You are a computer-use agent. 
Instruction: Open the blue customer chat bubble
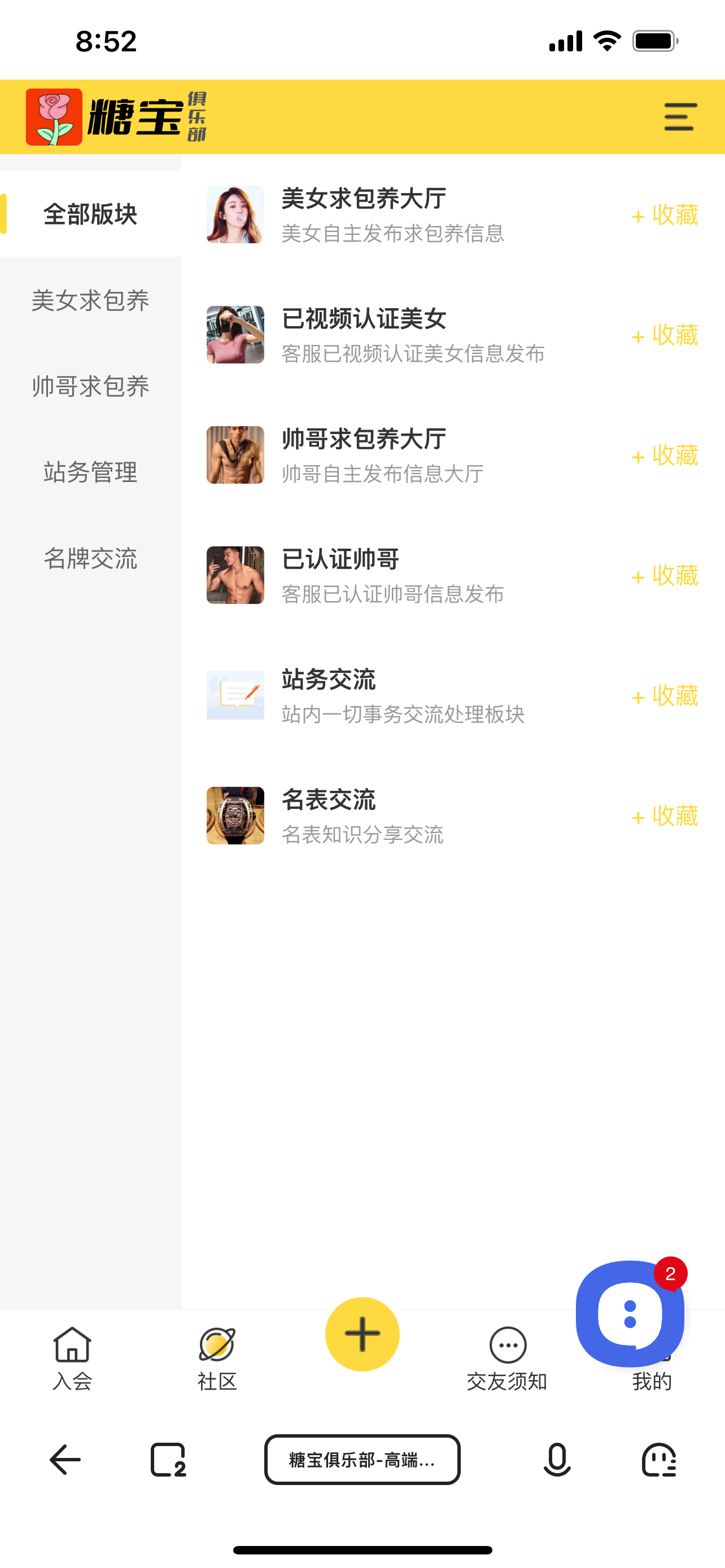pos(628,1313)
